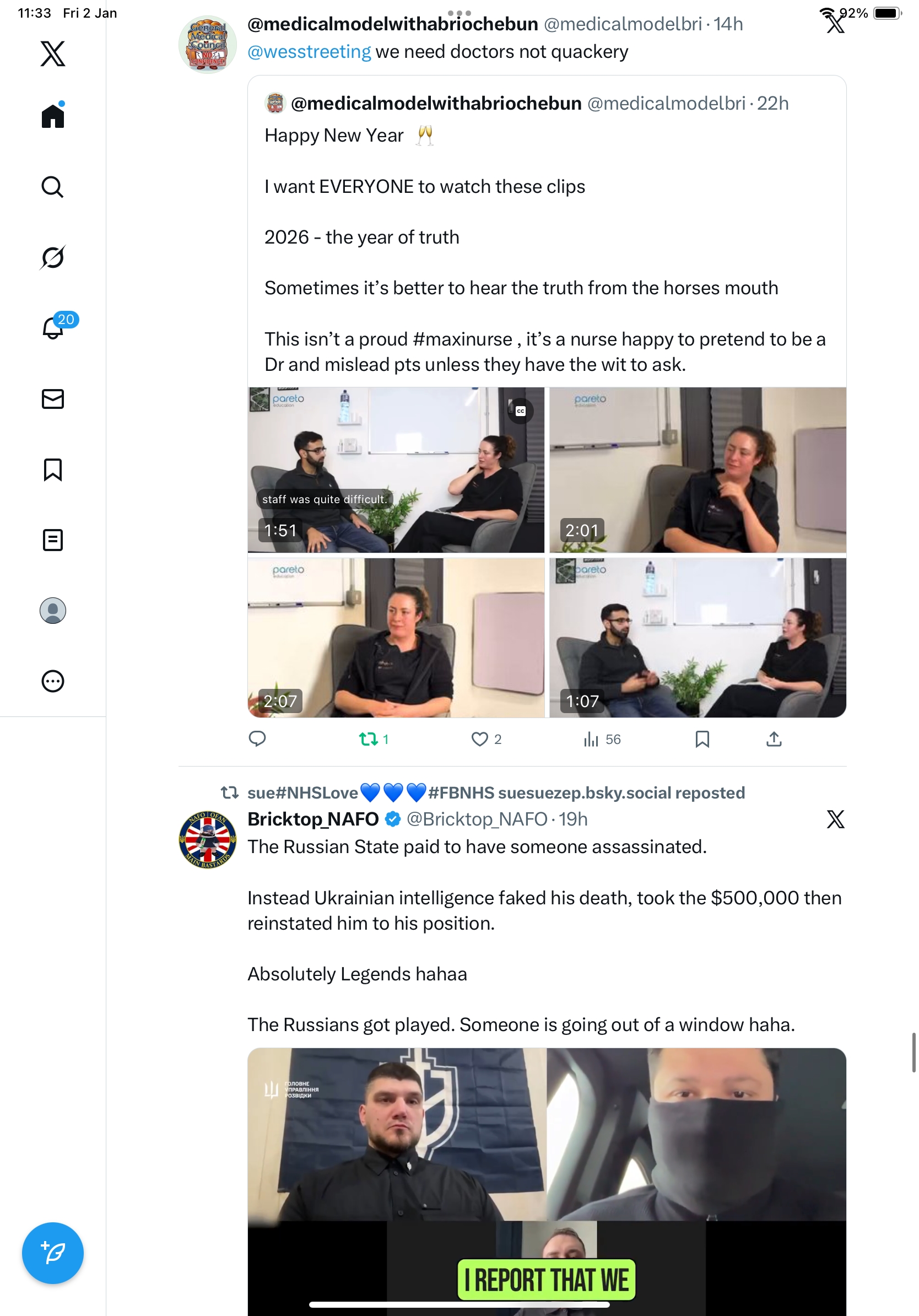The image size is (919, 1316).
Task: Open direct messages envelope
Action: (53, 399)
